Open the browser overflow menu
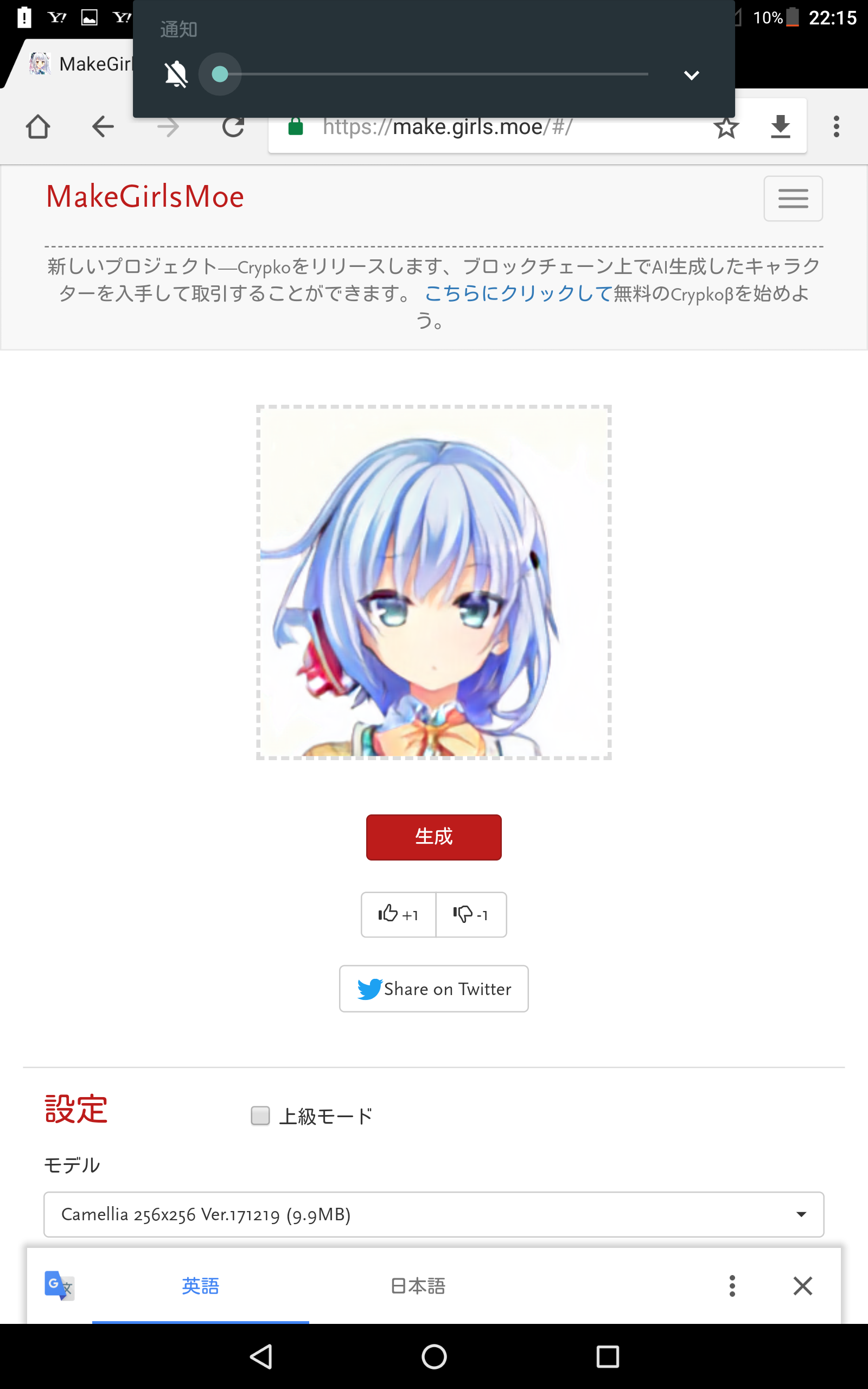Image resolution: width=868 pixels, height=1389 pixels. pos(836,127)
